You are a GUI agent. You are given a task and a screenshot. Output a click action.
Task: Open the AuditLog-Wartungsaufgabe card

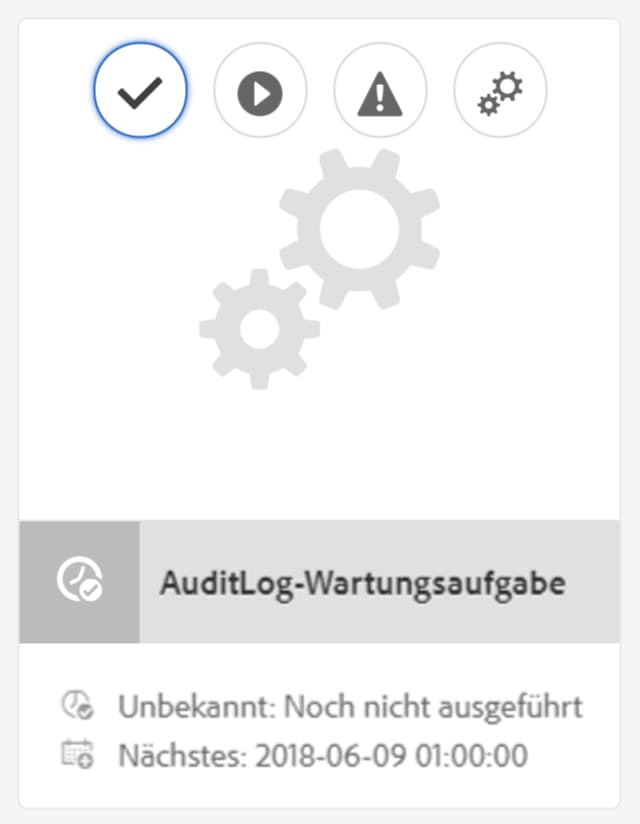coord(361,583)
